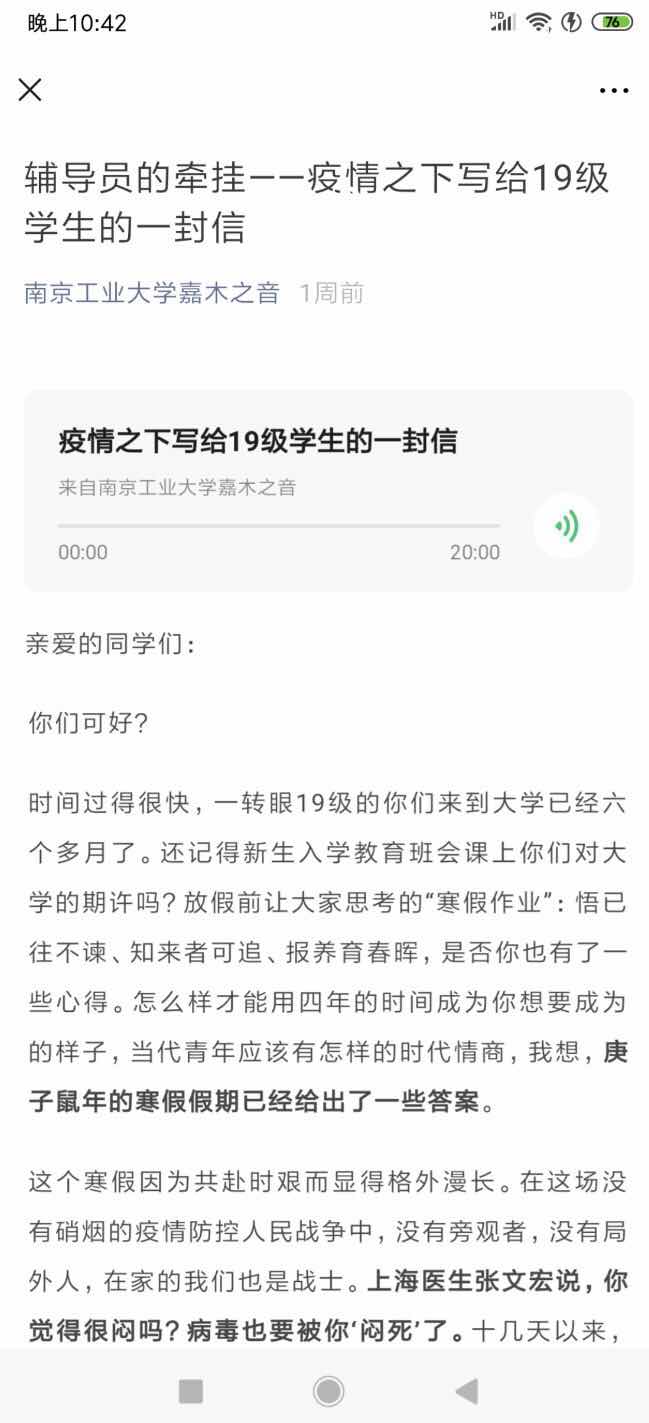649x1423 pixels.
Task: Close the article with the X button
Action: (x=30, y=90)
